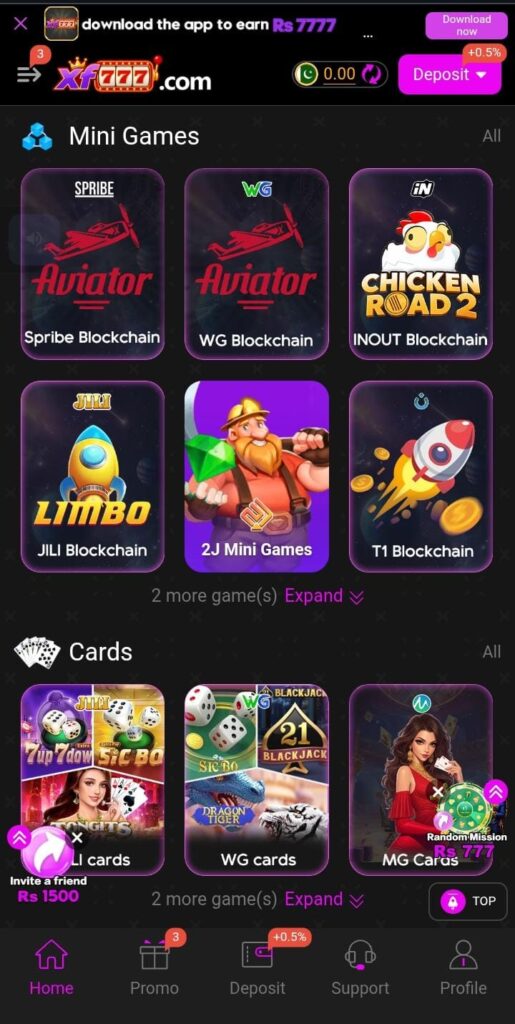The width and height of the screenshot is (515, 1024).
Task: Open the side menu drawer
Action: click(x=28, y=74)
